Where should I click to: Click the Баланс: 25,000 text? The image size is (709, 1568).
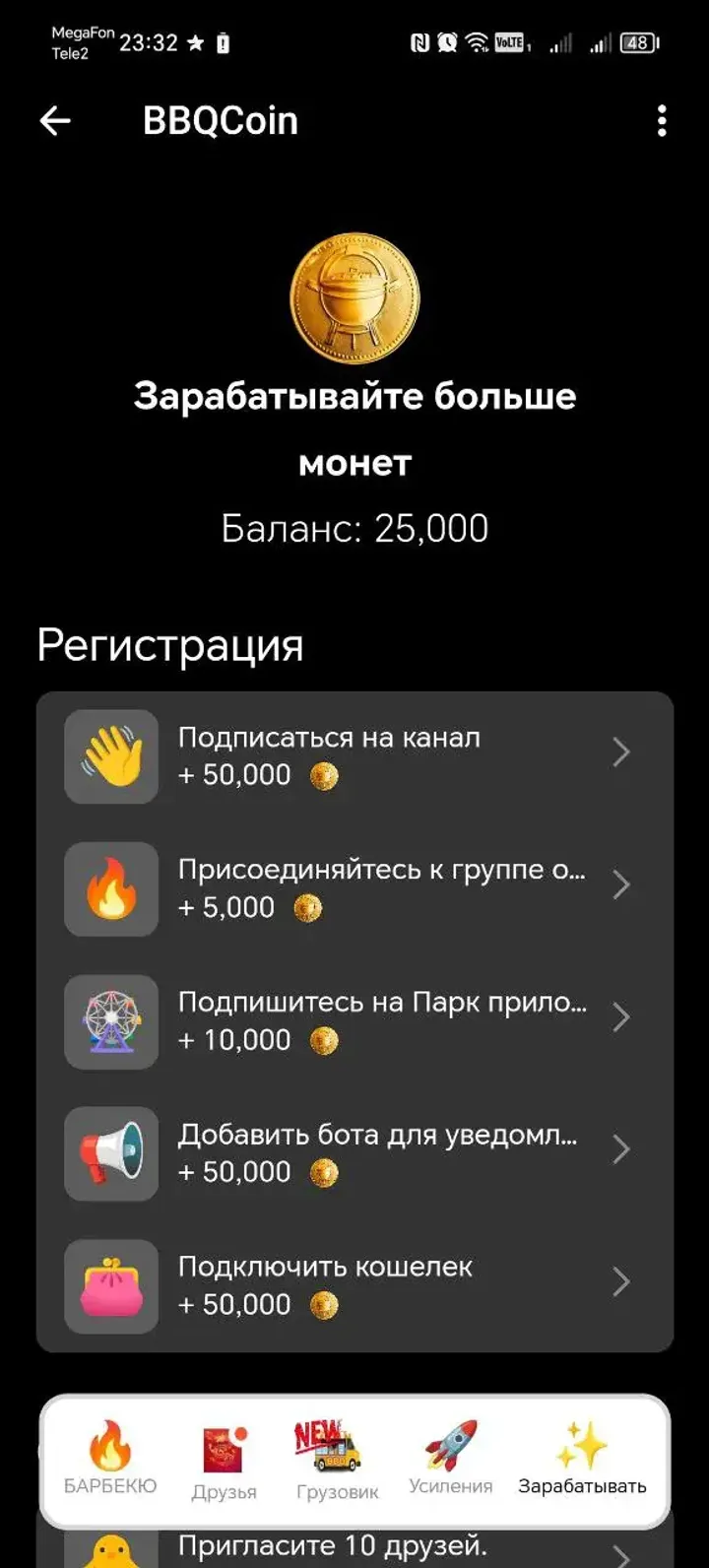point(354,529)
